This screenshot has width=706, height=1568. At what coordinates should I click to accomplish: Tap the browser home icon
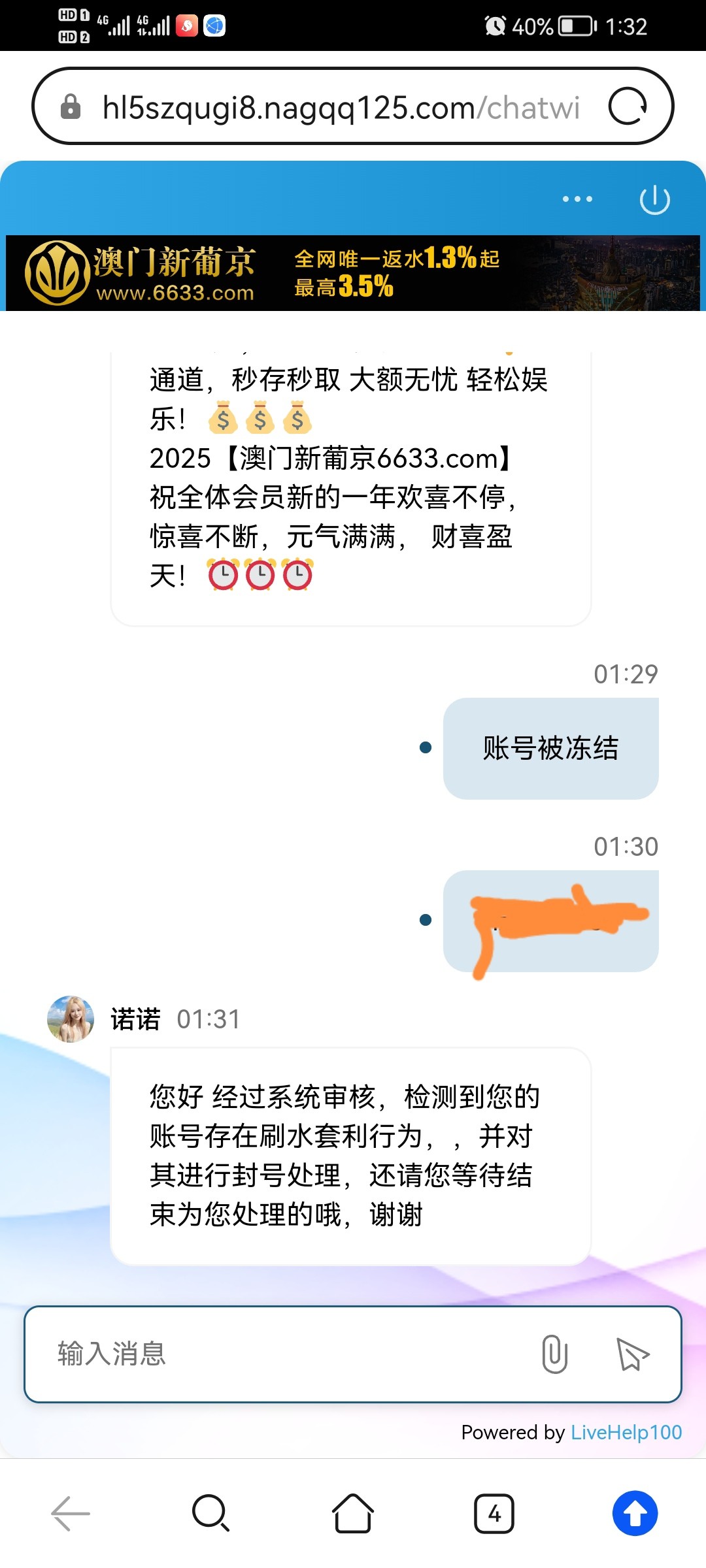[x=353, y=1512]
